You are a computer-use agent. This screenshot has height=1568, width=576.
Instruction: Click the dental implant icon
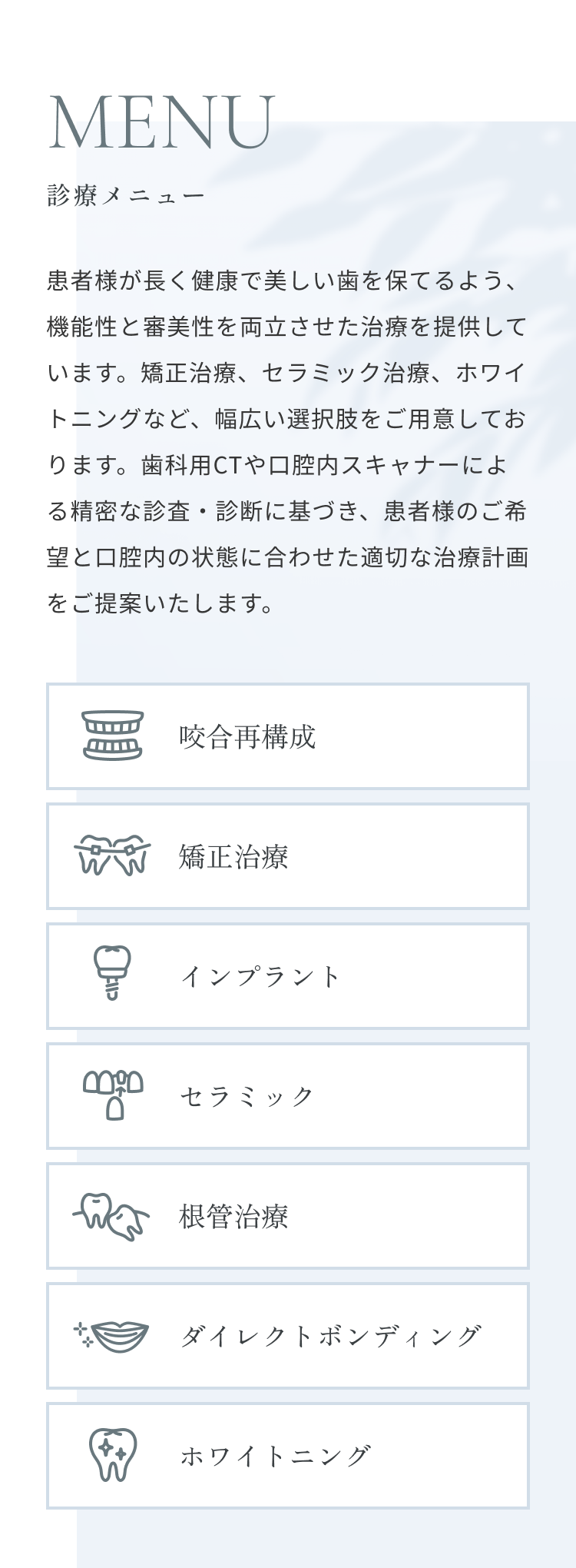coord(111,976)
